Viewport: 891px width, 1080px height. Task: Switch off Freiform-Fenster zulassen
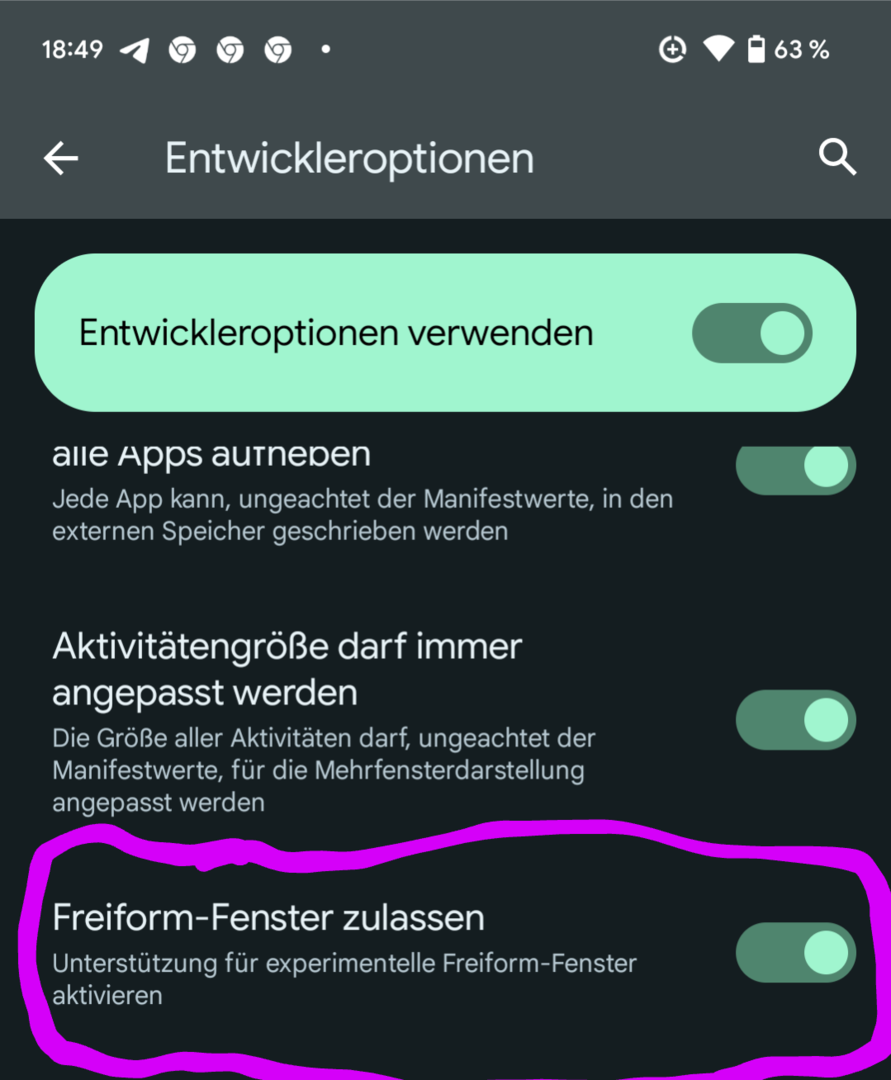pyautogui.click(x=795, y=952)
